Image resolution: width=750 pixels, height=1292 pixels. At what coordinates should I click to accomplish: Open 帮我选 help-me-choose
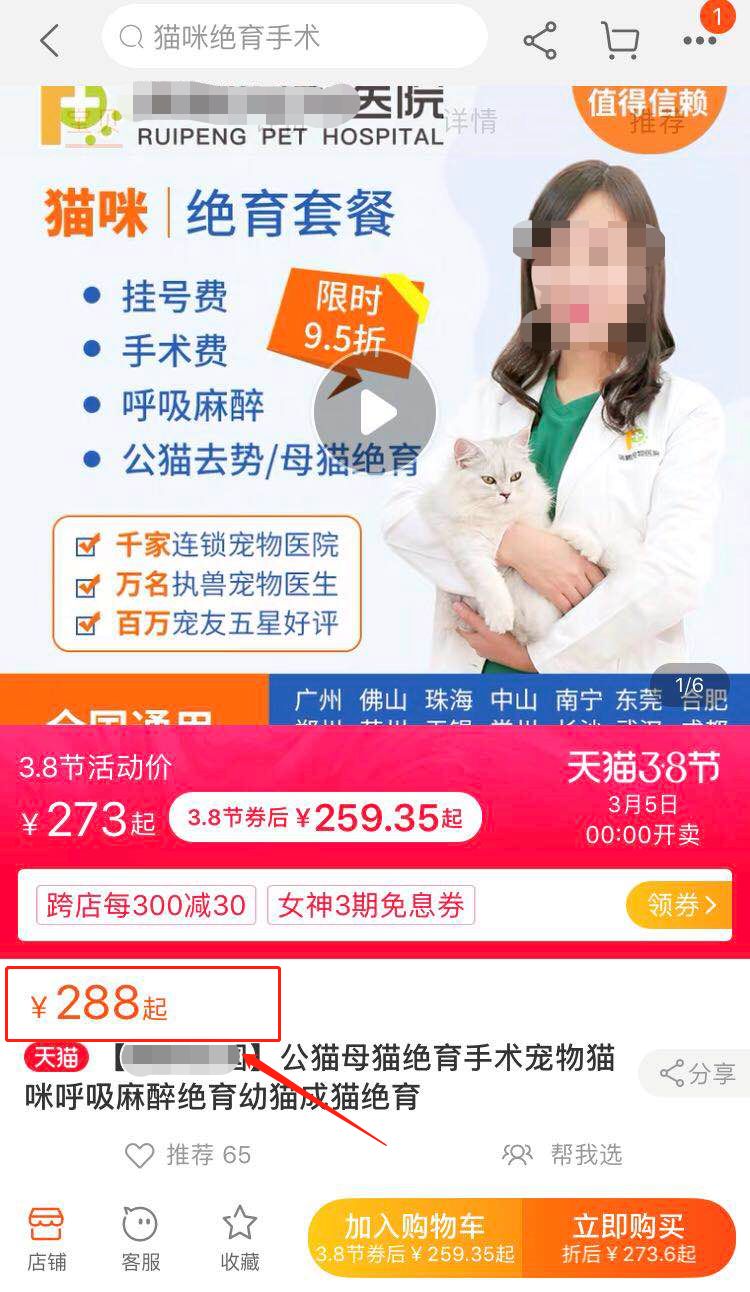coord(563,1155)
